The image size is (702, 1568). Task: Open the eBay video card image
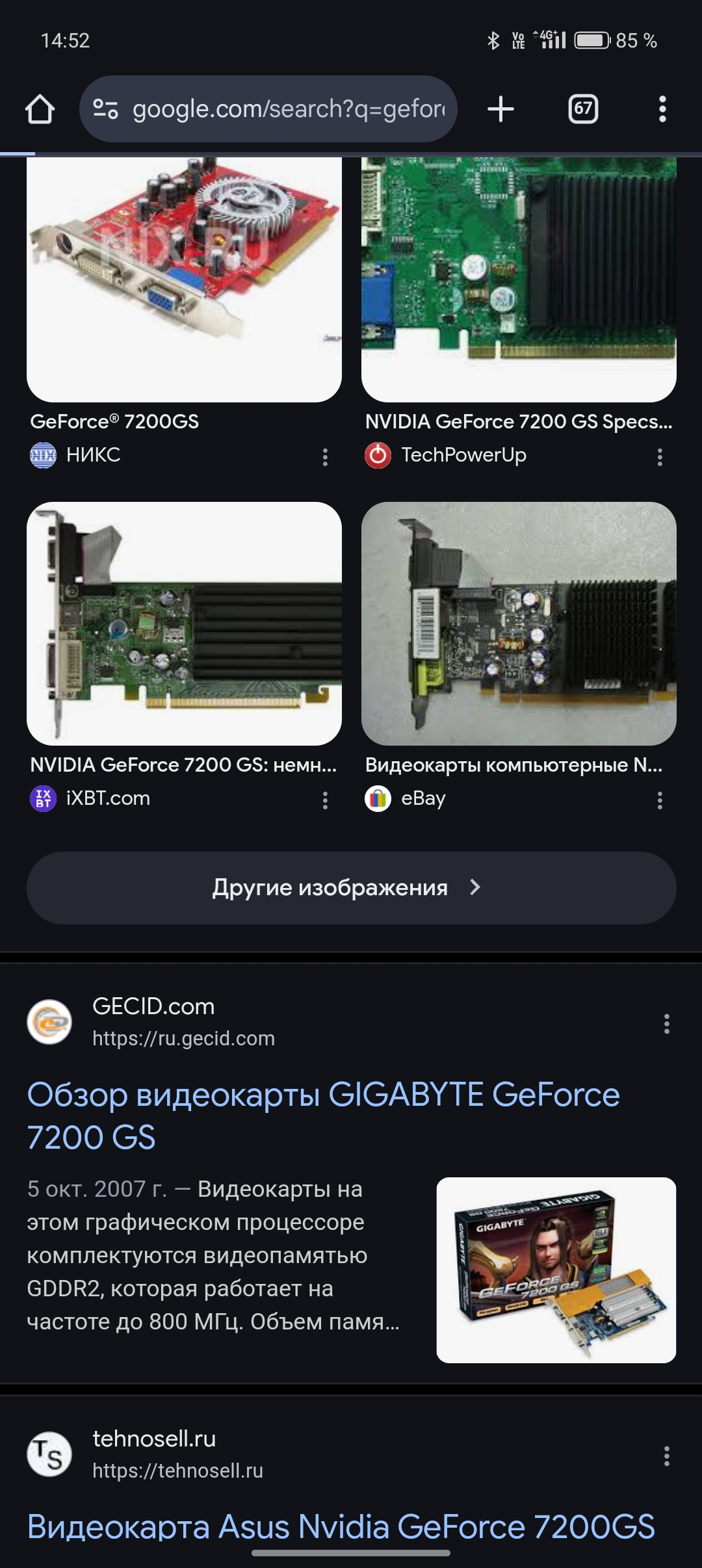click(519, 623)
